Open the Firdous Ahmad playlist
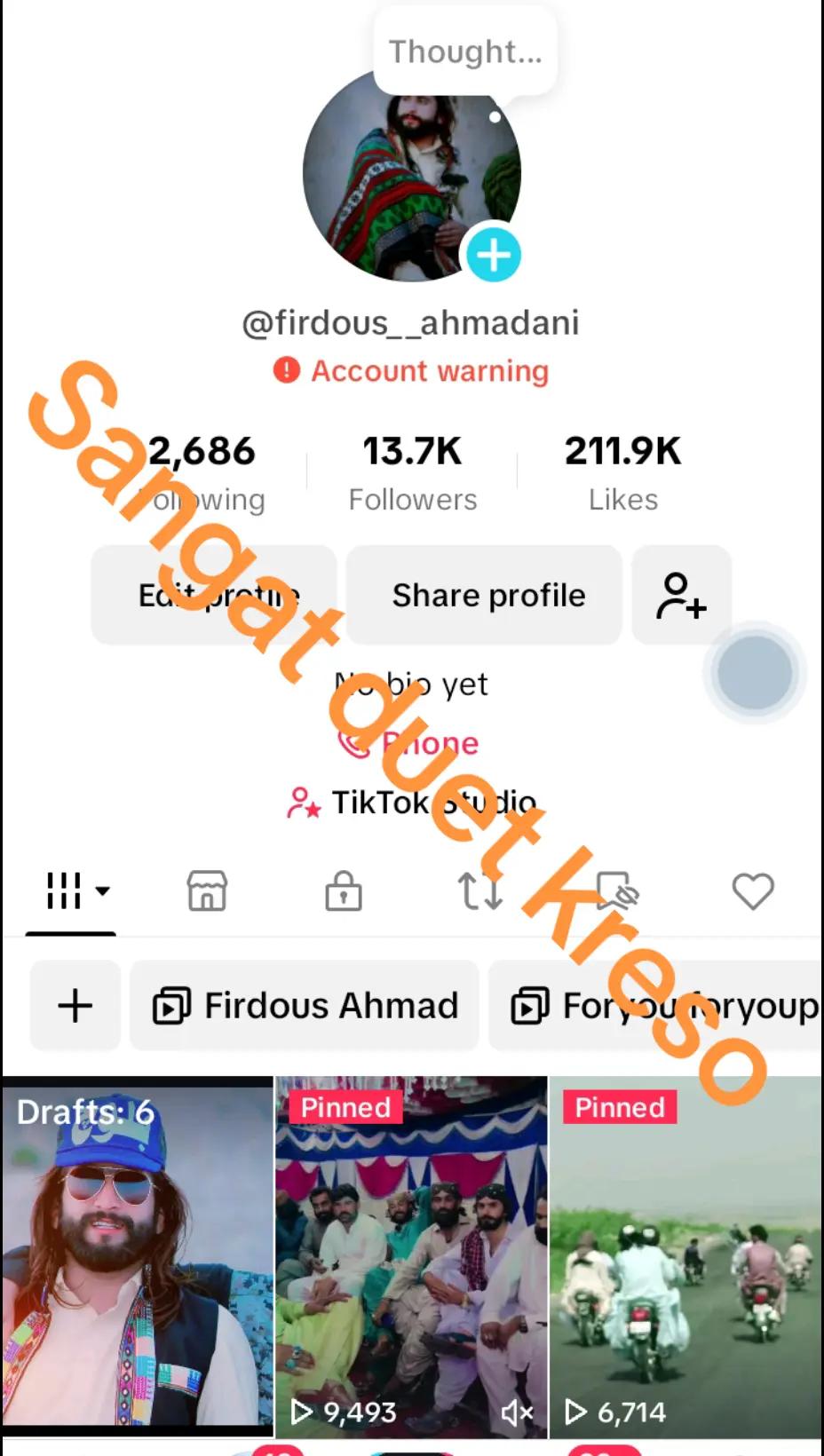824x1456 pixels. pos(305,1006)
